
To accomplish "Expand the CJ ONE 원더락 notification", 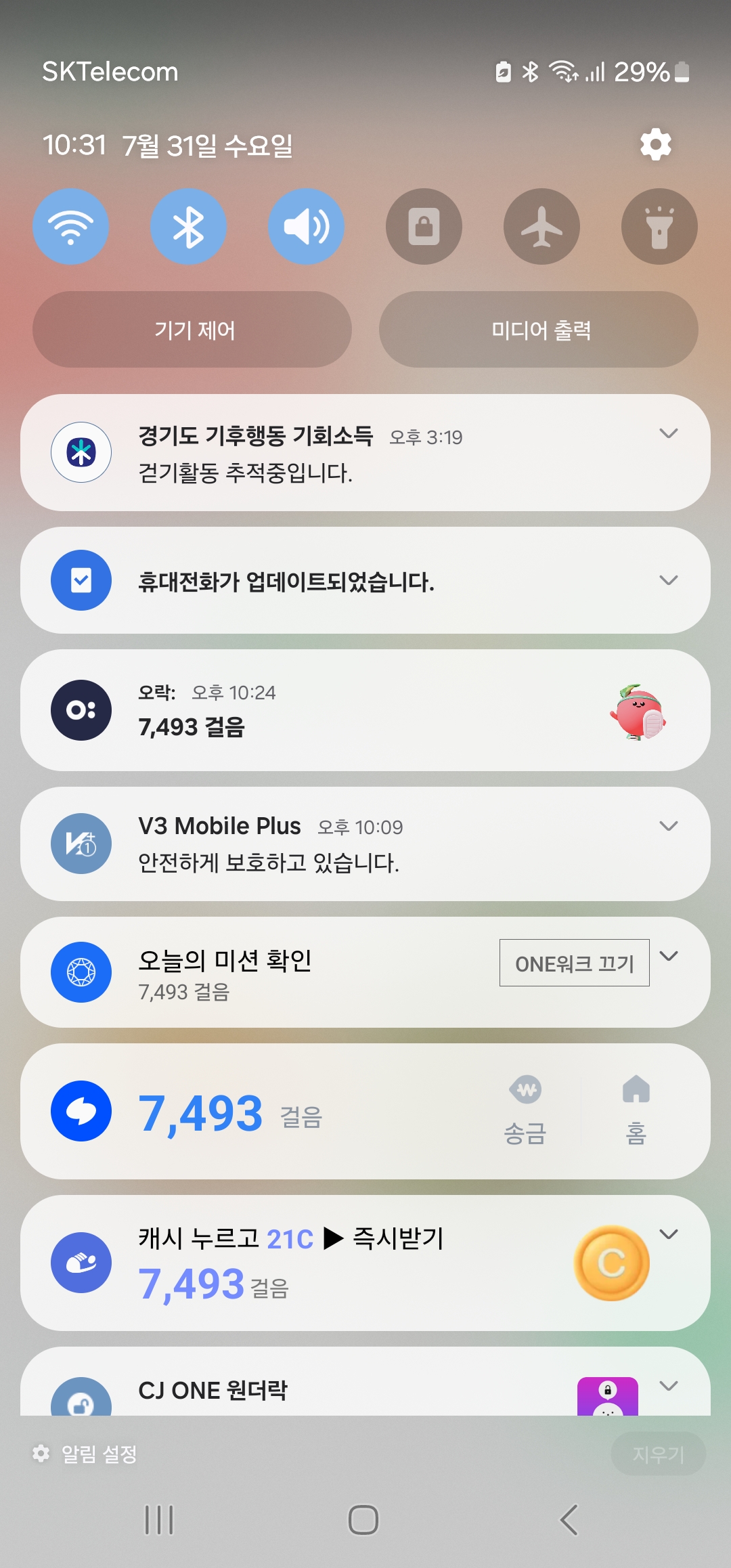I will coord(668,1386).
